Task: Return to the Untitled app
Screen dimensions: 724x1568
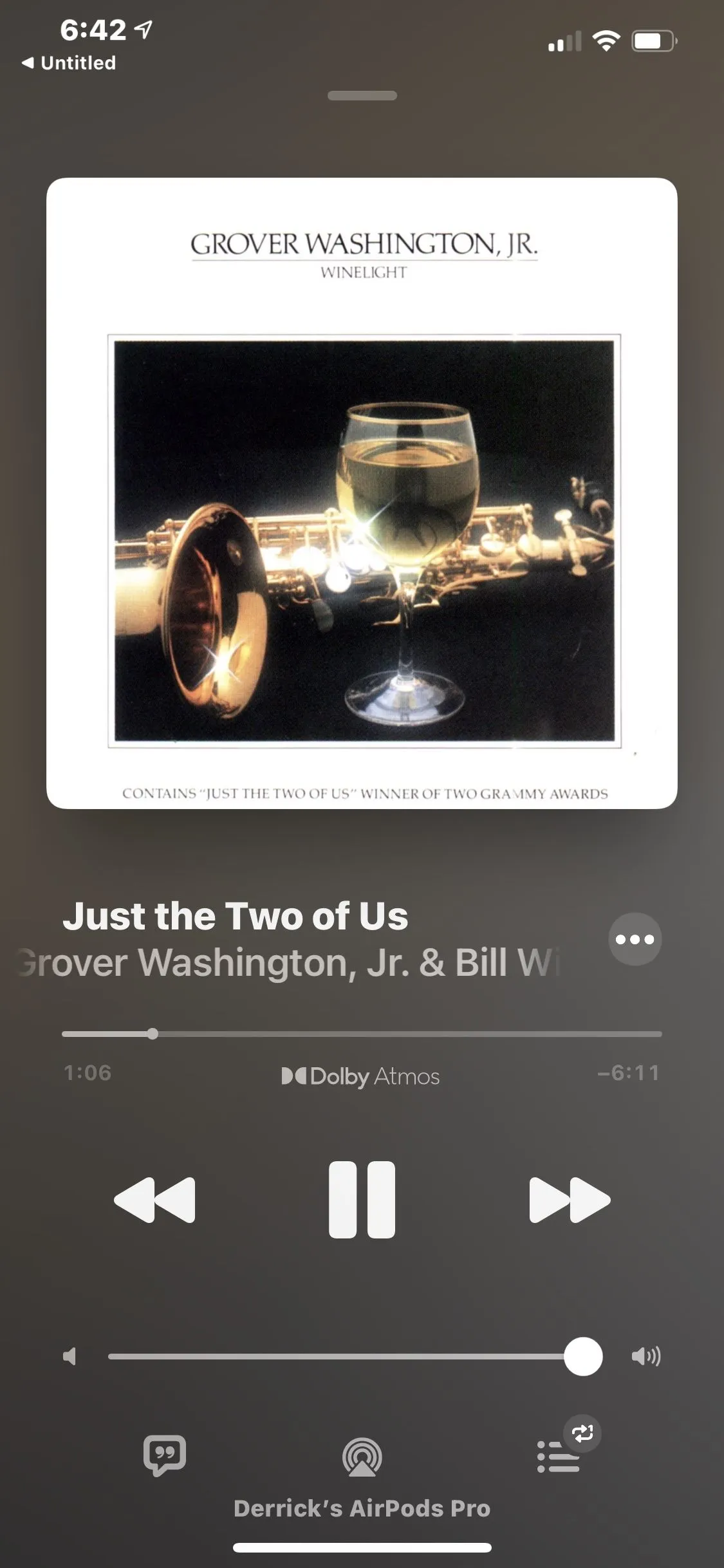Action: point(70,63)
